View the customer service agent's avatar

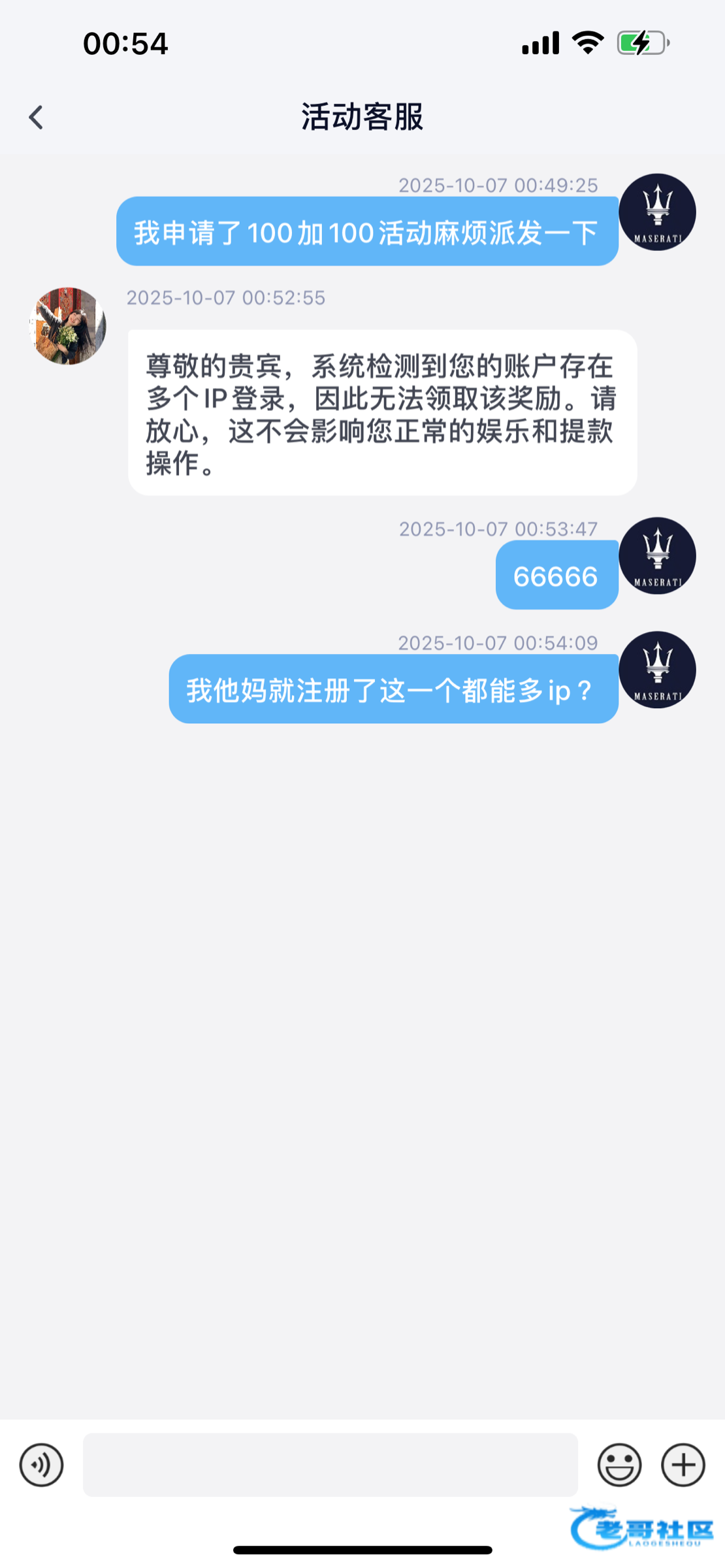(x=68, y=325)
